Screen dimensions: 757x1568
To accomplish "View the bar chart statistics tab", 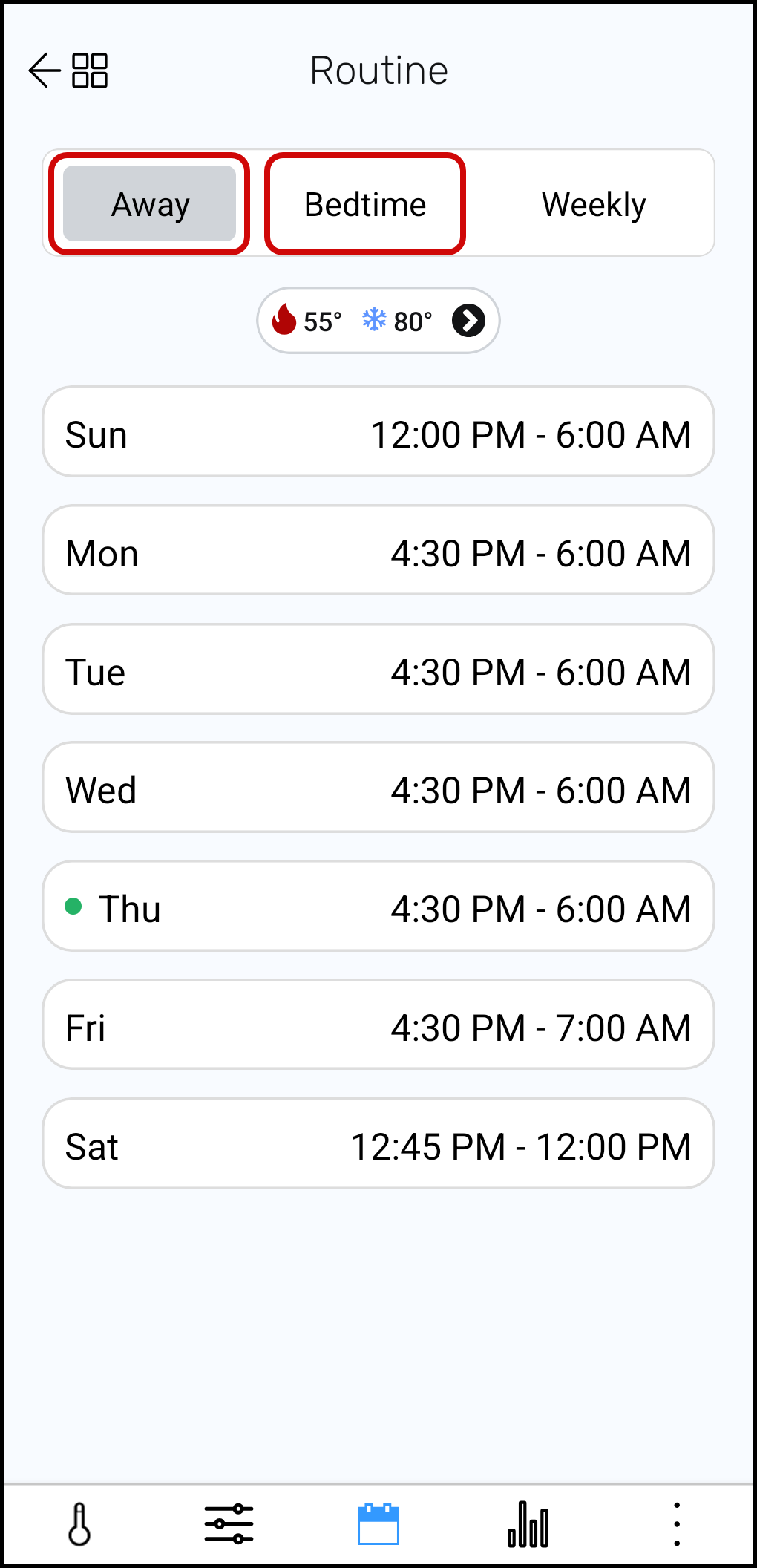I will 528,1524.
